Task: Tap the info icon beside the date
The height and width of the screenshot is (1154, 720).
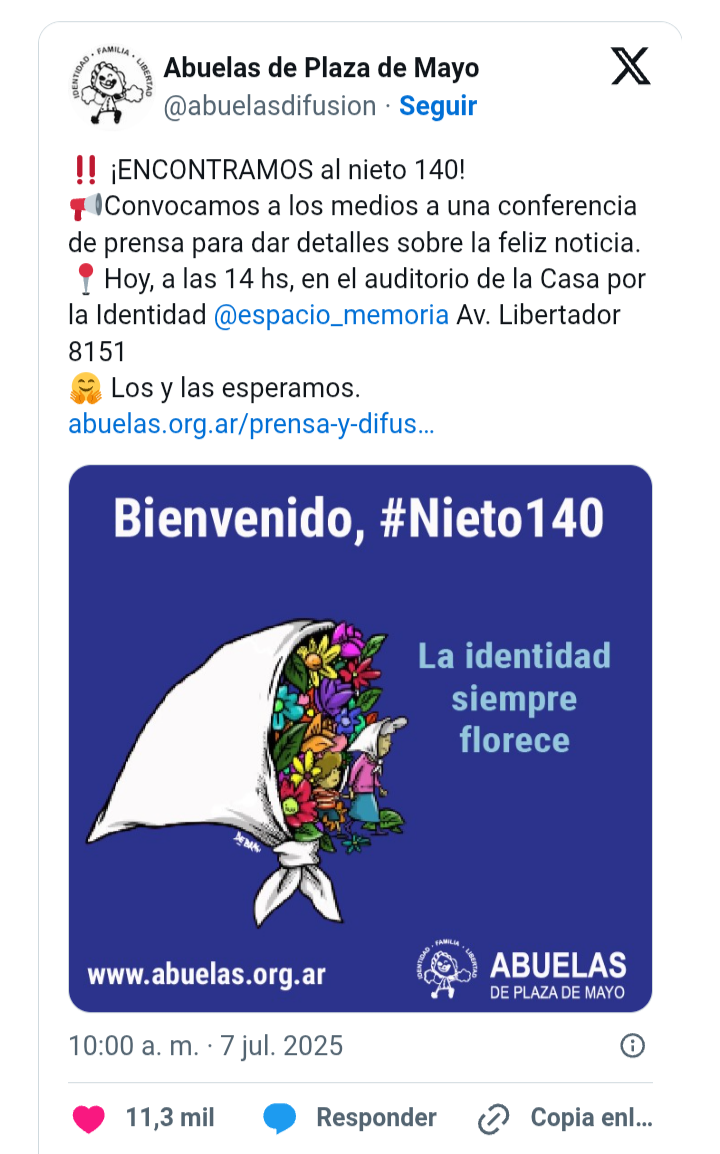Action: pos(632,1046)
